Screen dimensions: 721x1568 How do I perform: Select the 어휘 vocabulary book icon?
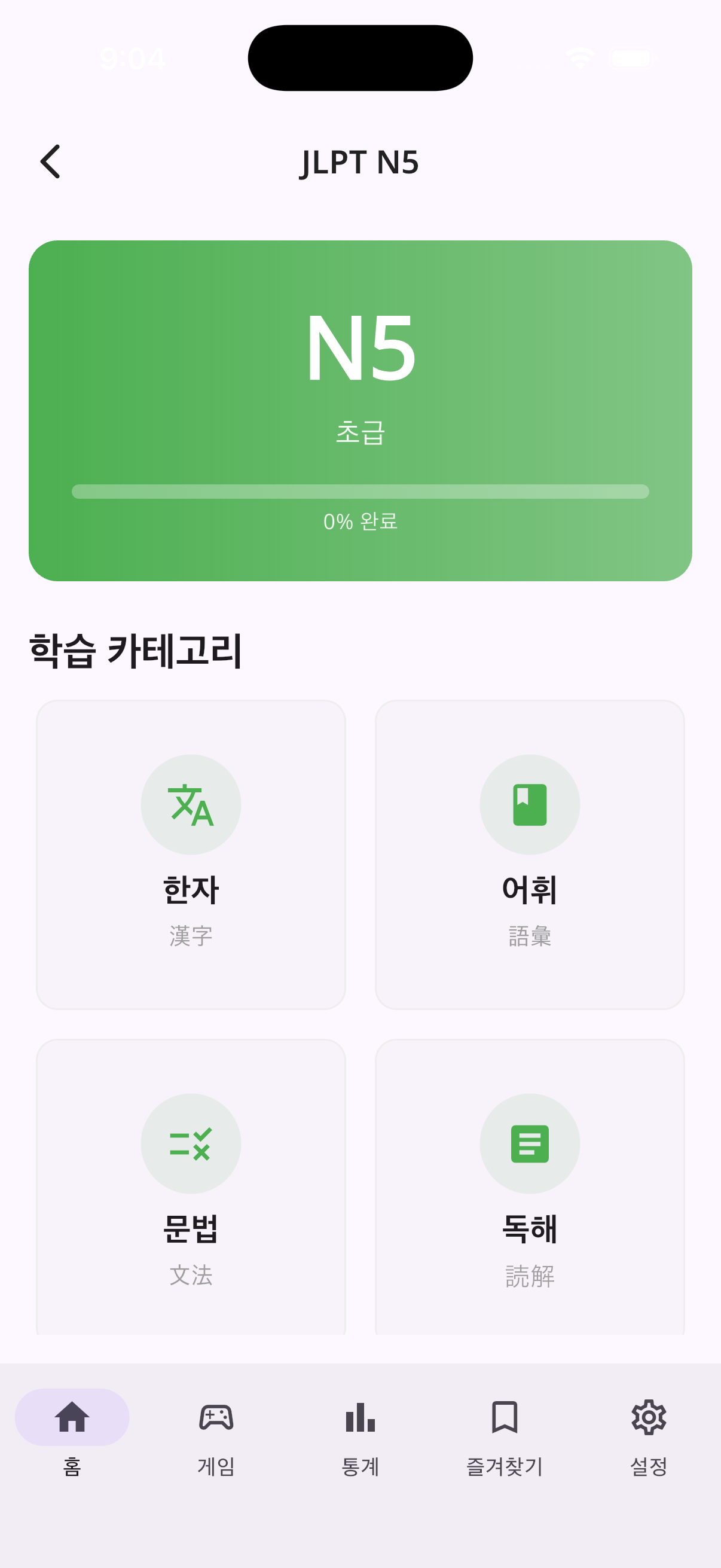point(530,804)
